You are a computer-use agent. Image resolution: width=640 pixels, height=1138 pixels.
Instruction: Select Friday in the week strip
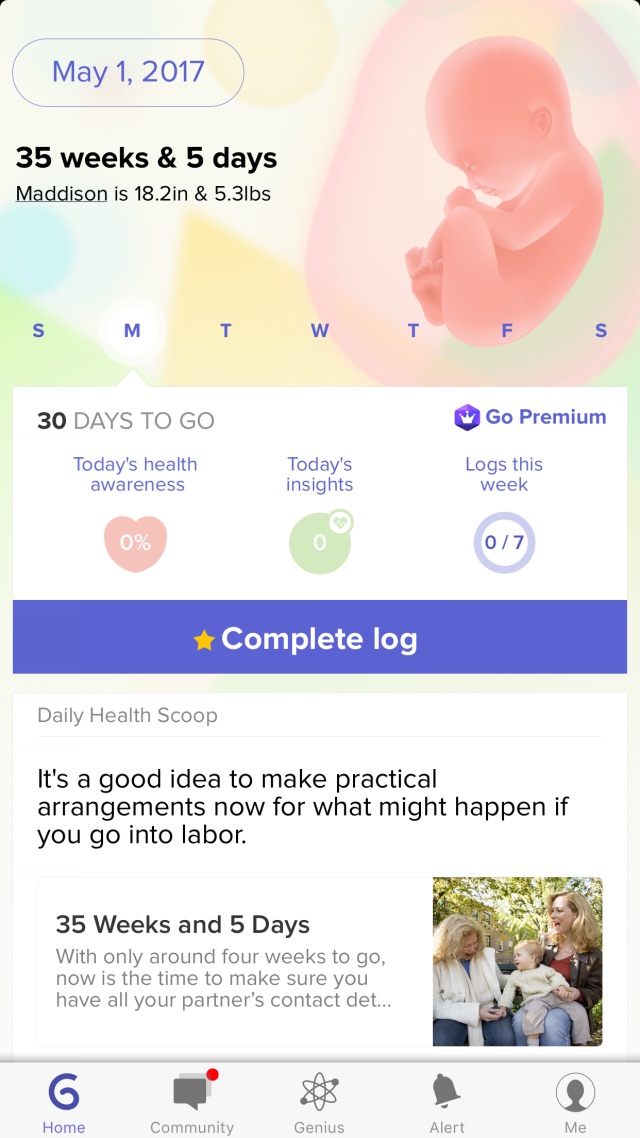[506, 331]
